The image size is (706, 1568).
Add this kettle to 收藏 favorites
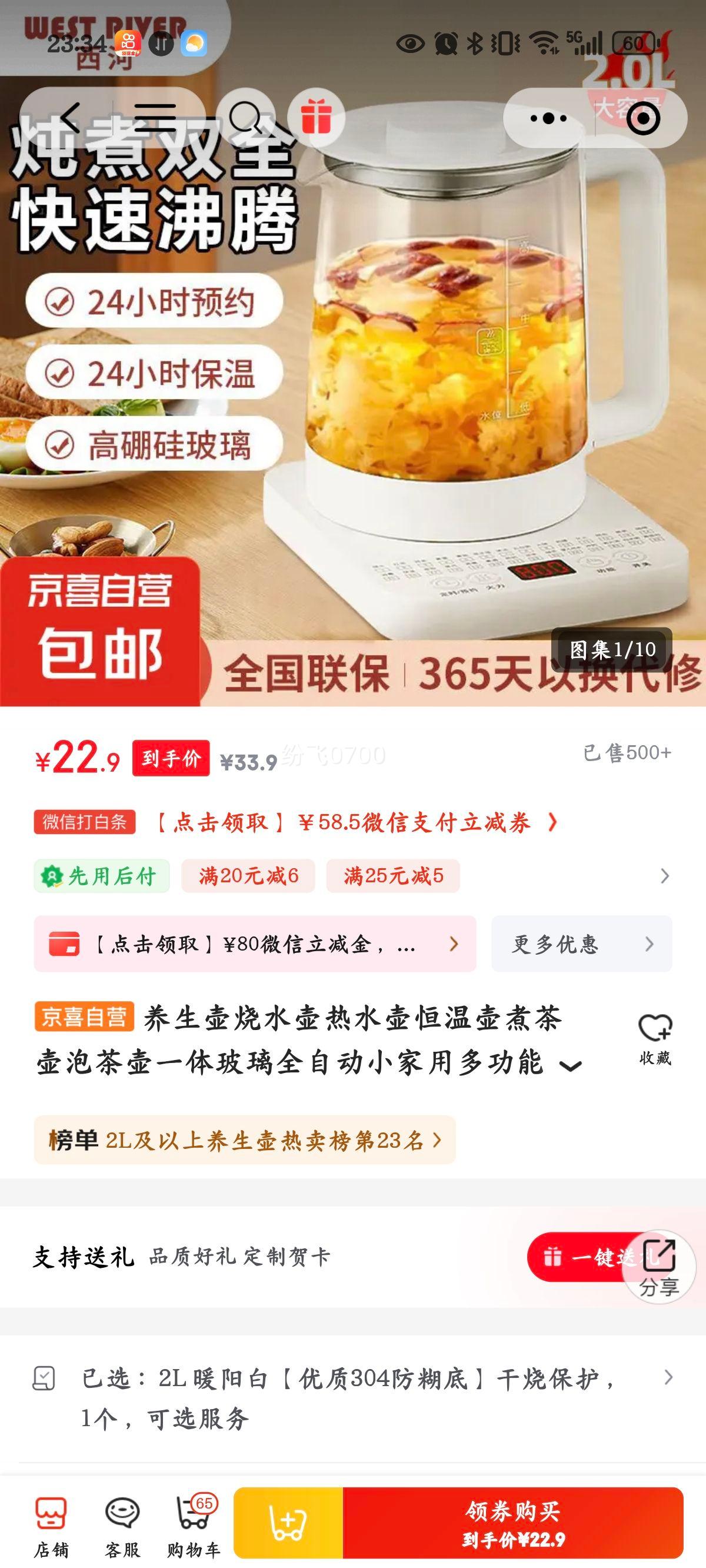click(x=655, y=1038)
